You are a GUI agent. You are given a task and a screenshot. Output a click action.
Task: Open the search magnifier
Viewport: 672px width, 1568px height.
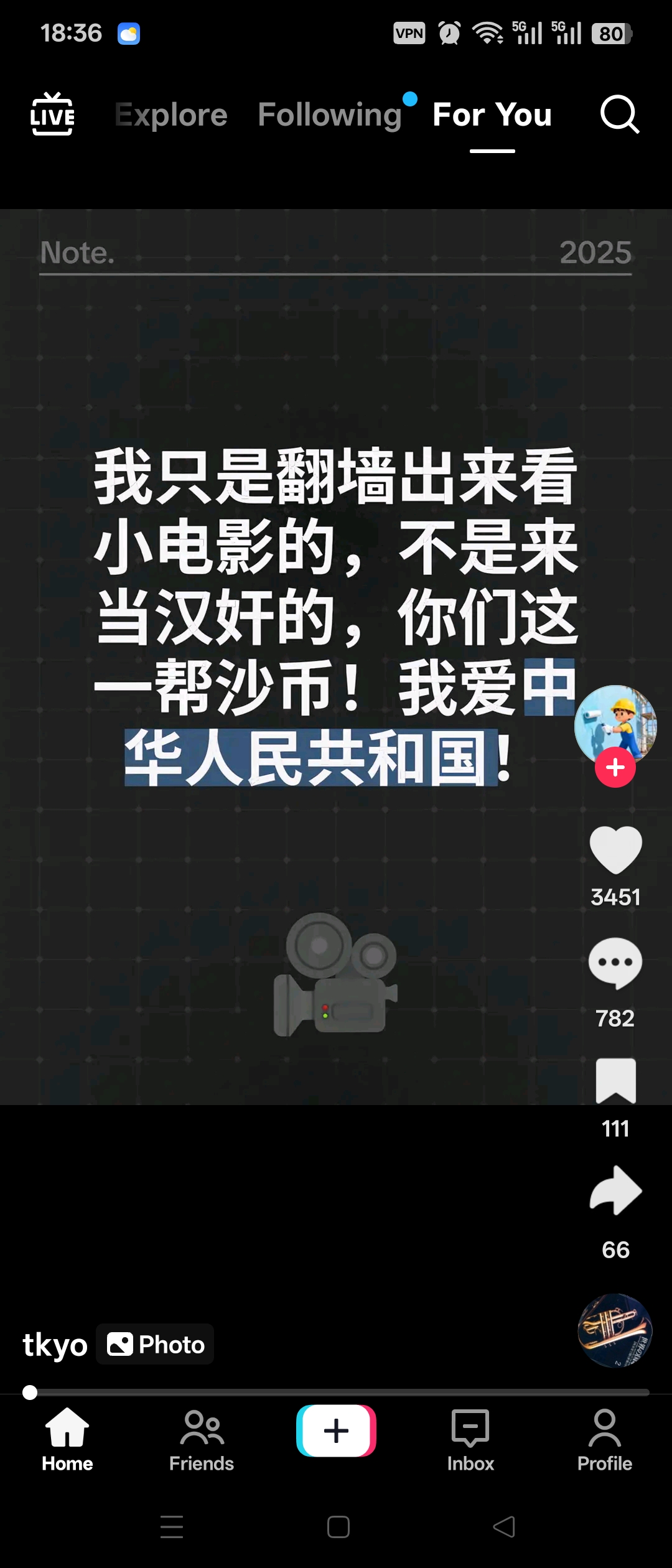[x=619, y=114]
